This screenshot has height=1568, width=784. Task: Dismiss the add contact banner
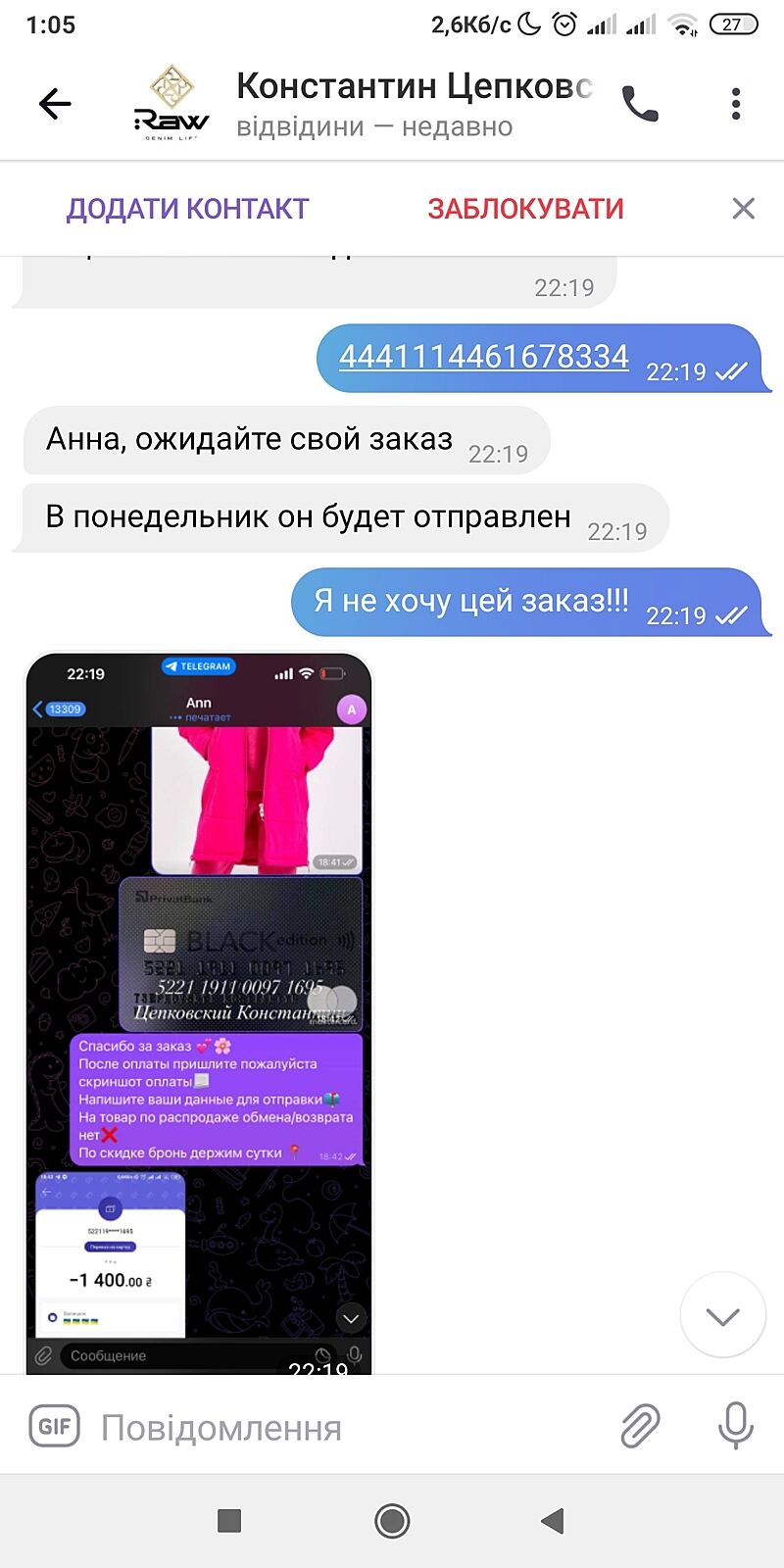pos(744,209)
